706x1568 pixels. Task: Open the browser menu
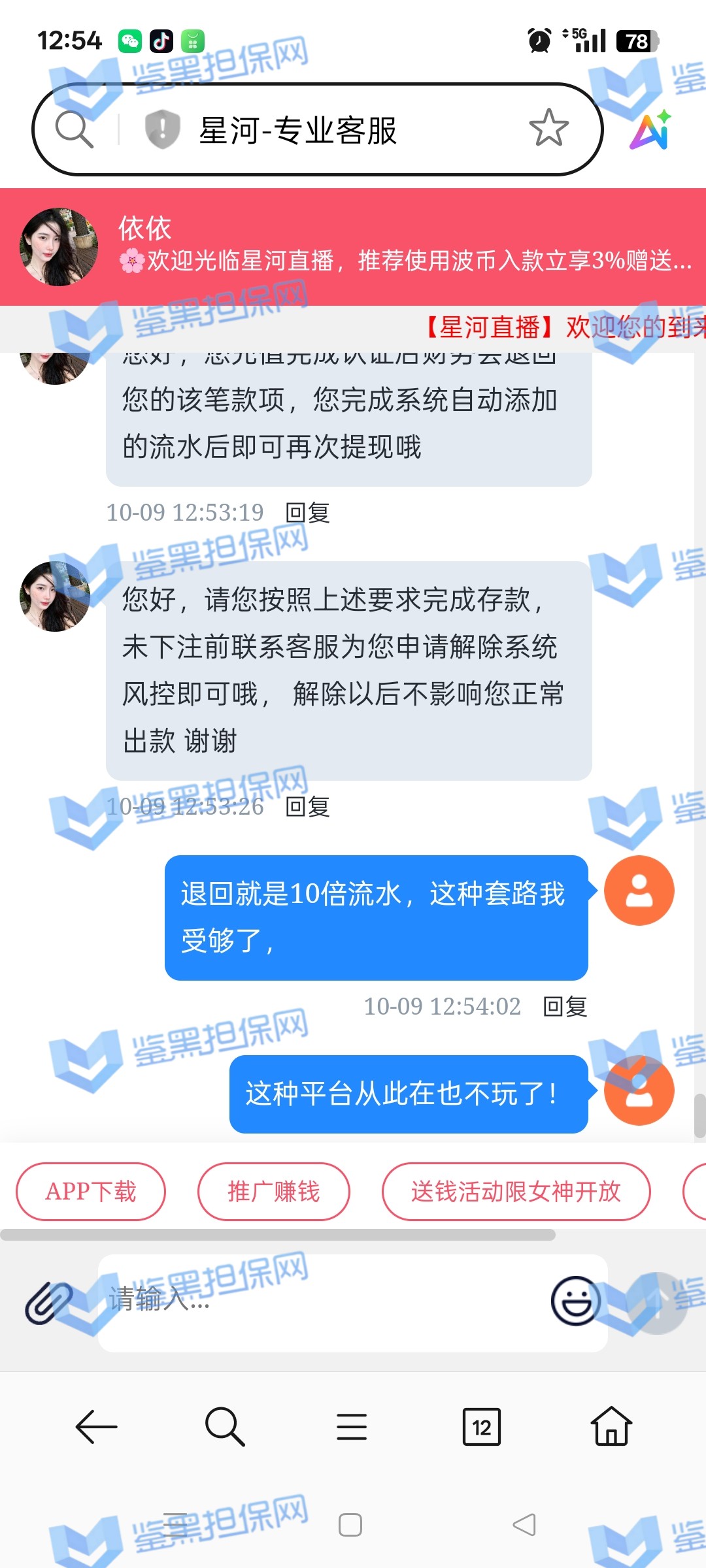[x=352, y=1427]
